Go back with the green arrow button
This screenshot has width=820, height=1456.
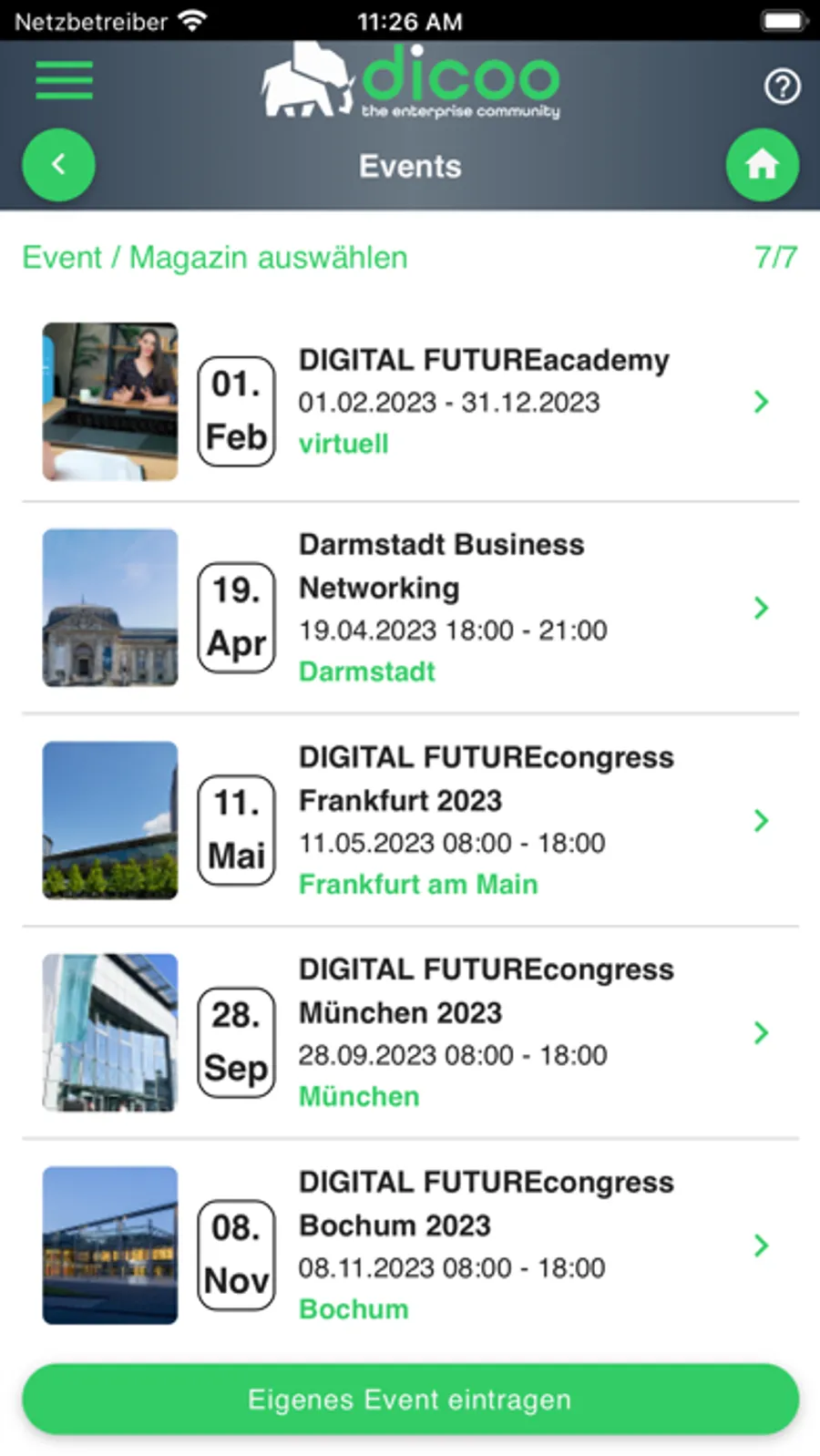click(x=59, y=165)
